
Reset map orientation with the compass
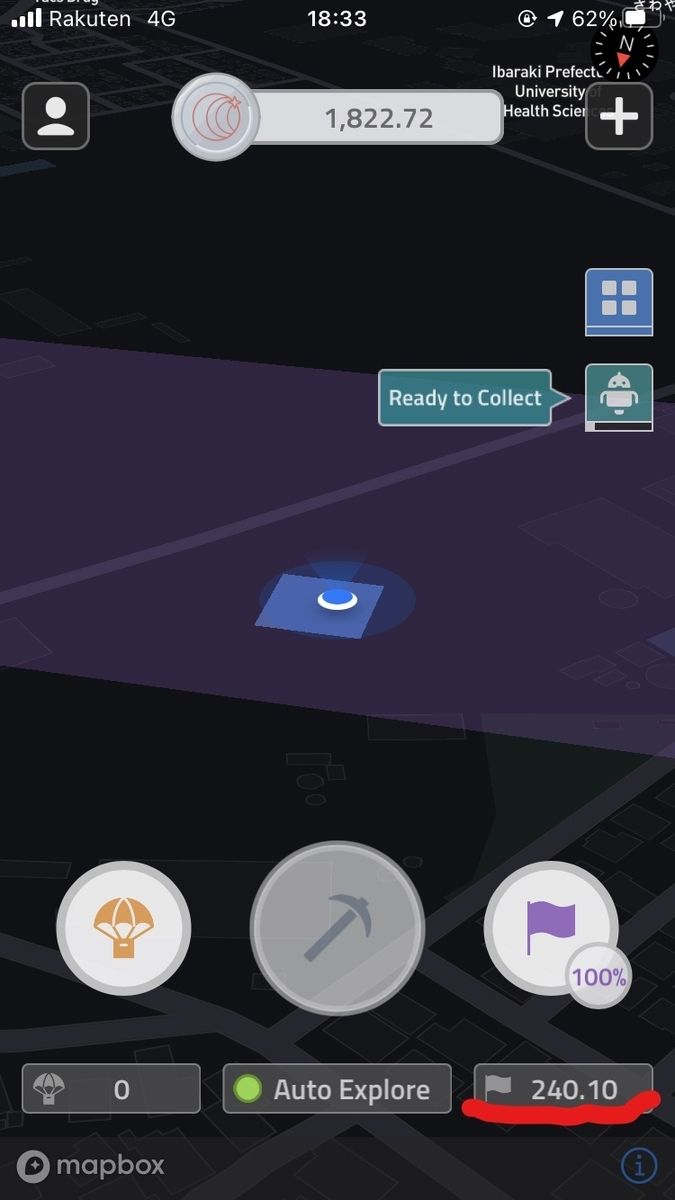click(x=625, y=48)
